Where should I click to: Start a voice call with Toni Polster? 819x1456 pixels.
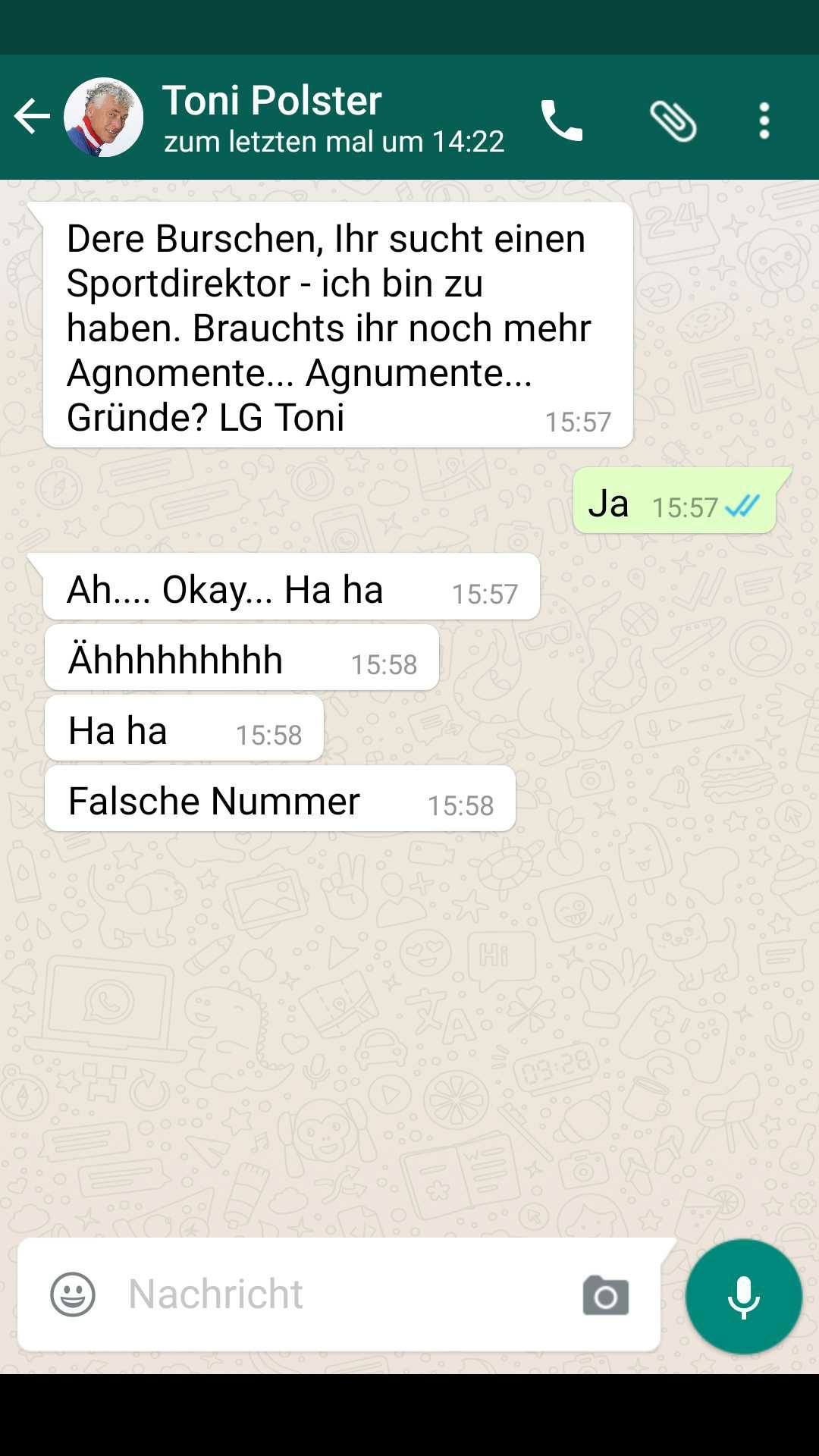click(562, 120)
